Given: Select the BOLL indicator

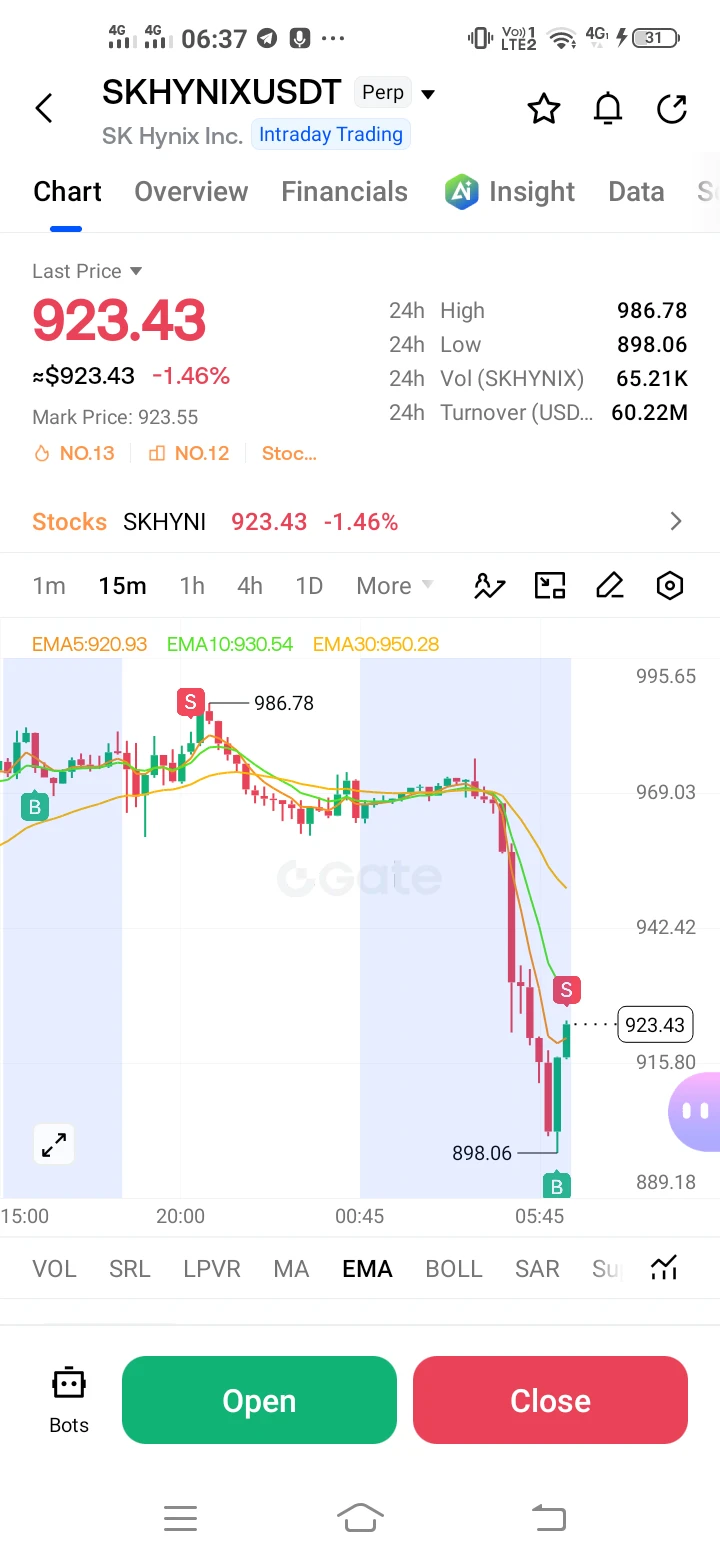Looking at the screenshot, I should pos(454,1269).
